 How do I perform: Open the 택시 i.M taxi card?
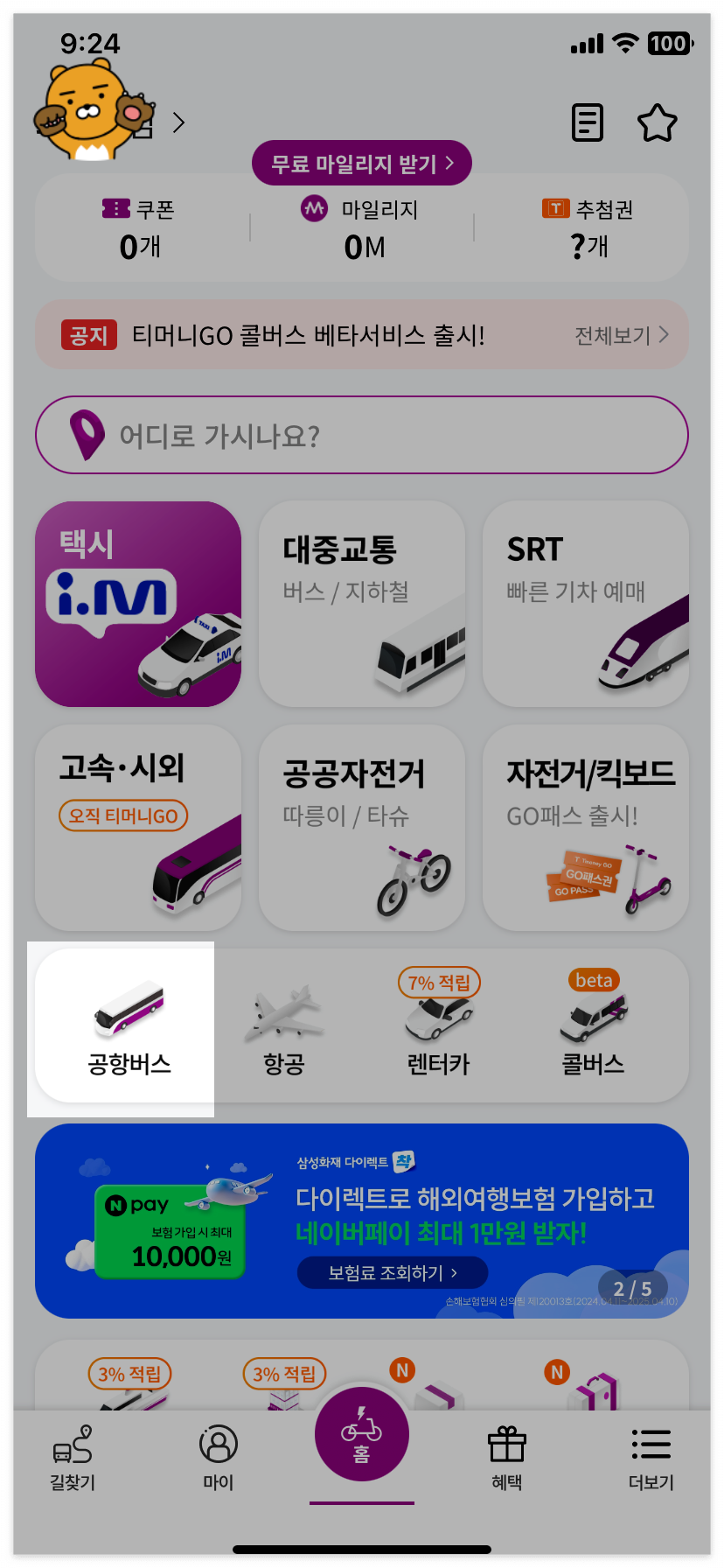tap(138, 604)
